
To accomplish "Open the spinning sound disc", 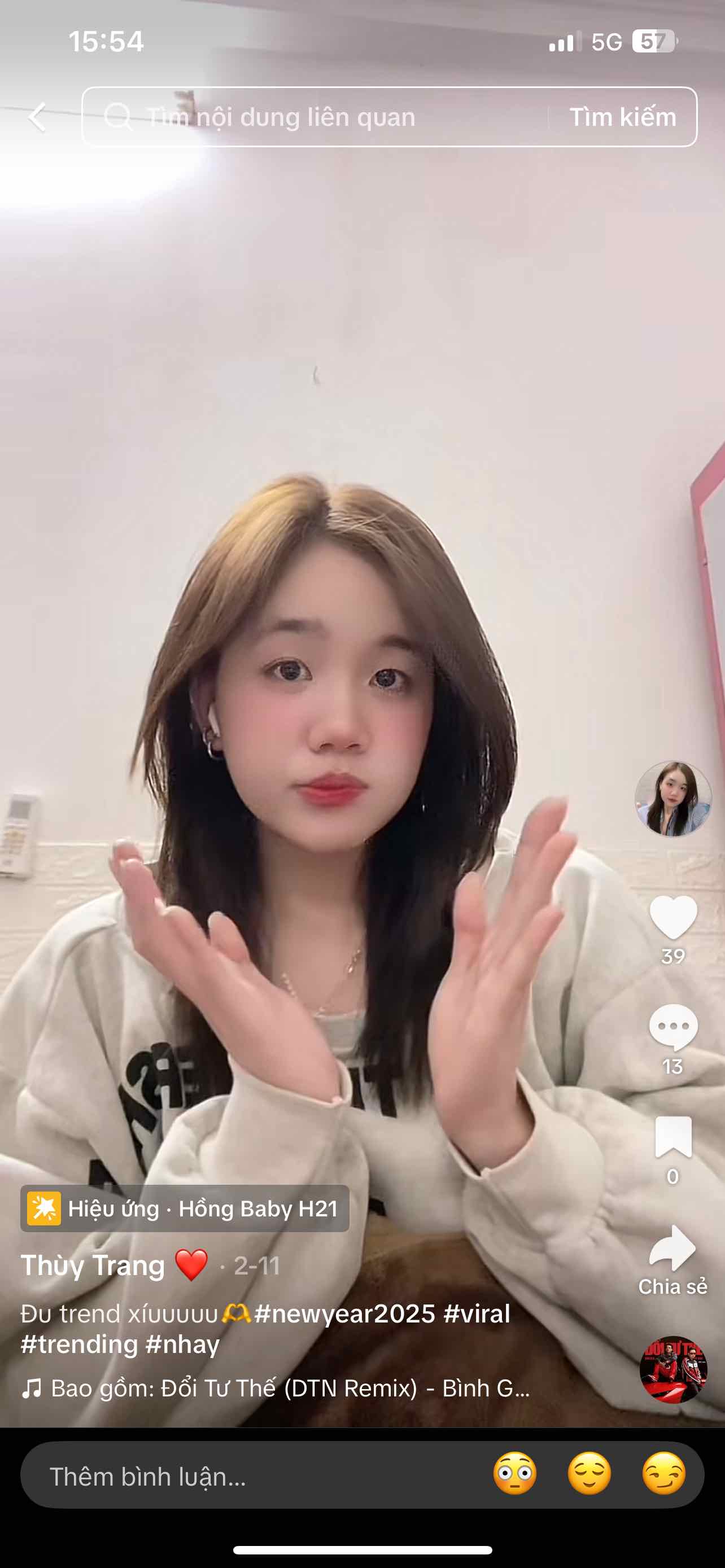I will (x=672, y=1369).
